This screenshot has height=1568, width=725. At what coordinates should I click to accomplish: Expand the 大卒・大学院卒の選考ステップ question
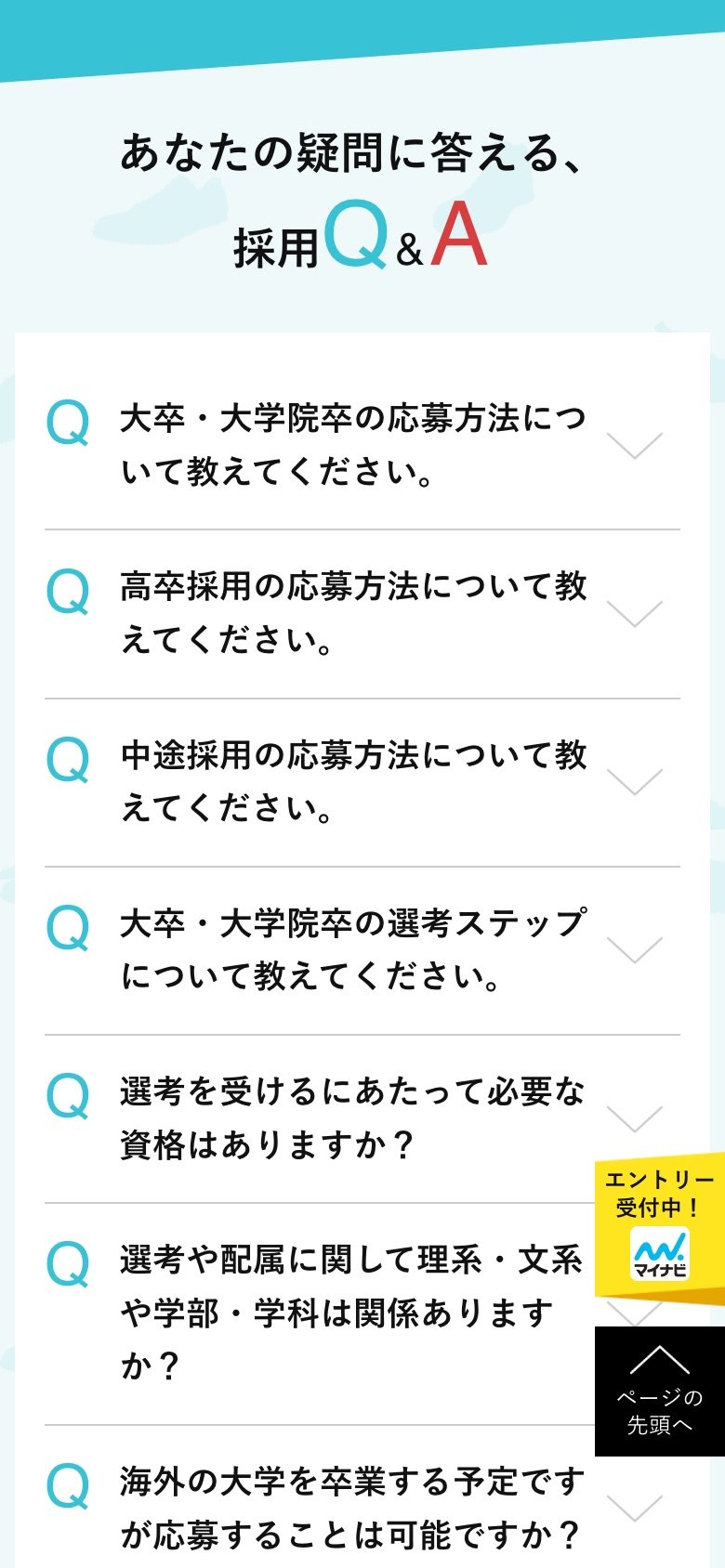[362, 950]
